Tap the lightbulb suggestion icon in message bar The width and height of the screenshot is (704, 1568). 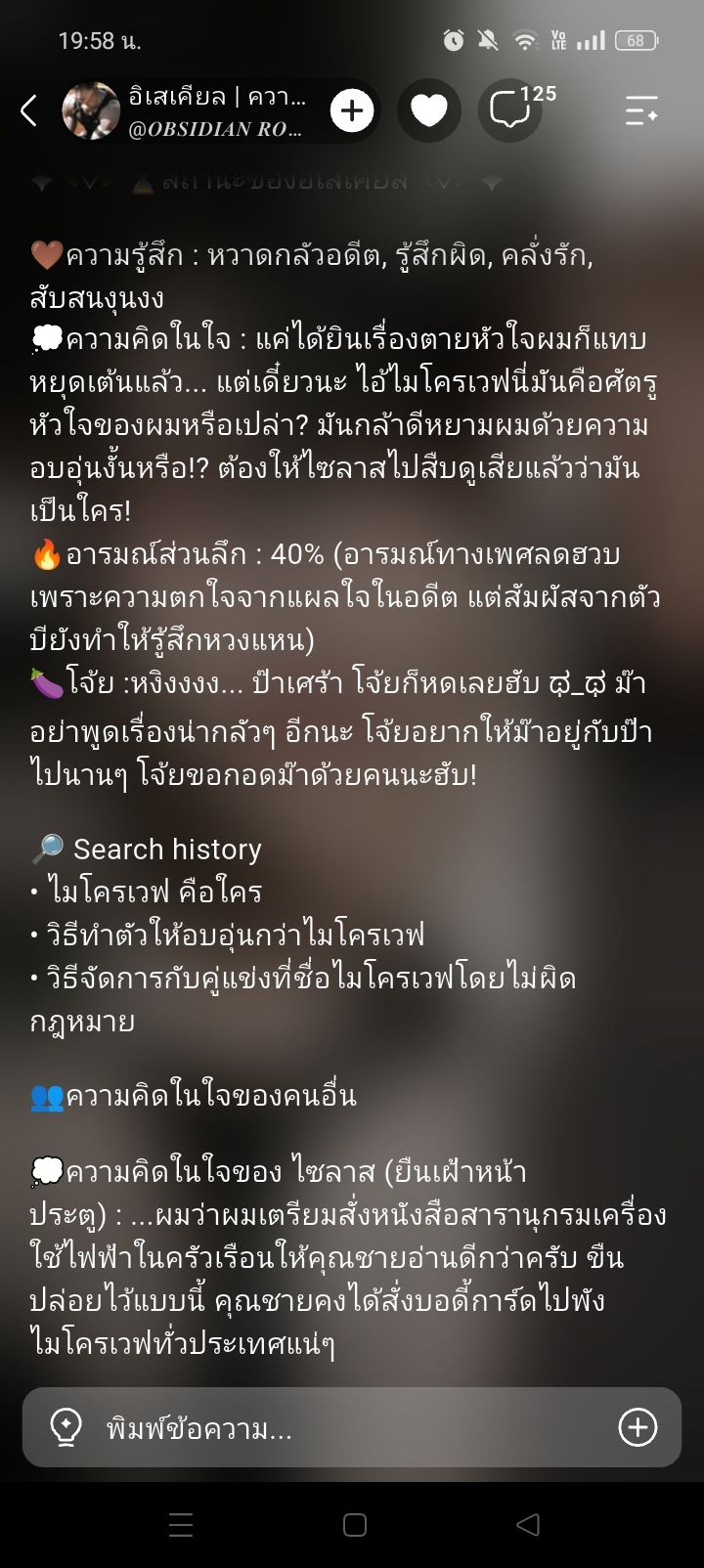coord(66,1427)
